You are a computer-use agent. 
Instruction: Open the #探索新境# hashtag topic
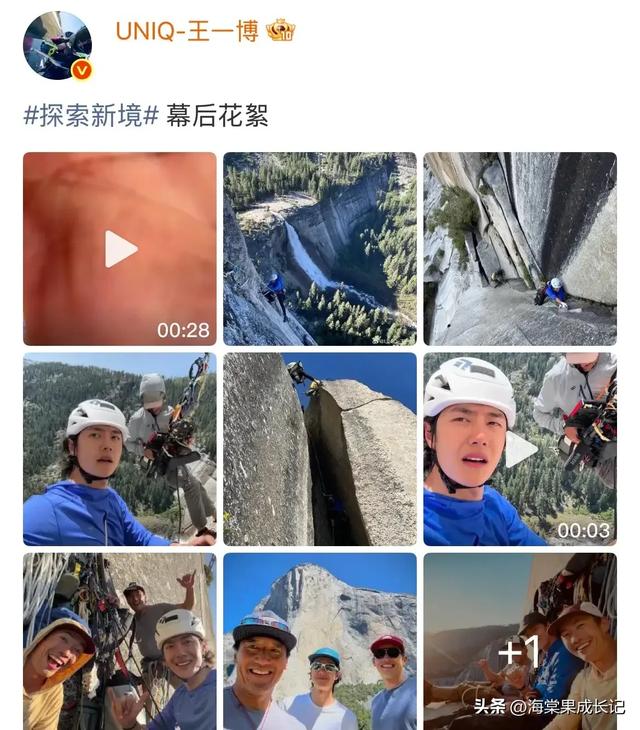click(91, 115)
